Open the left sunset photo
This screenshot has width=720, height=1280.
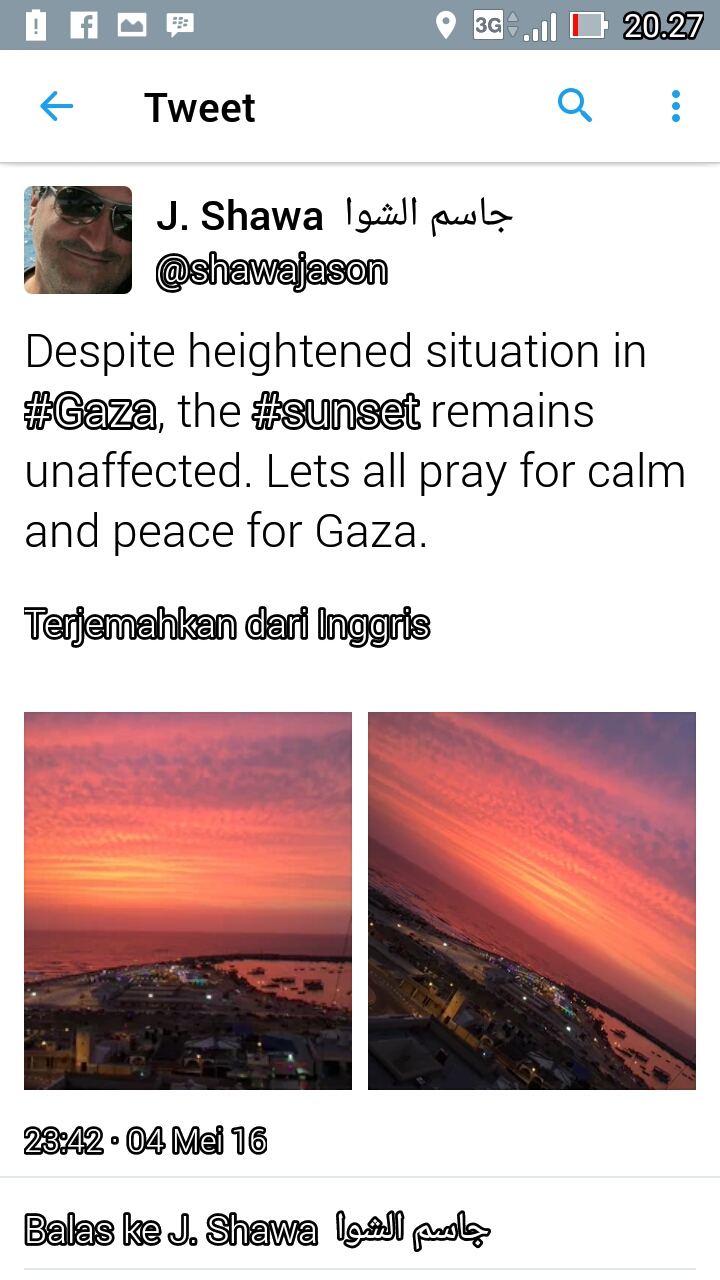188,900
